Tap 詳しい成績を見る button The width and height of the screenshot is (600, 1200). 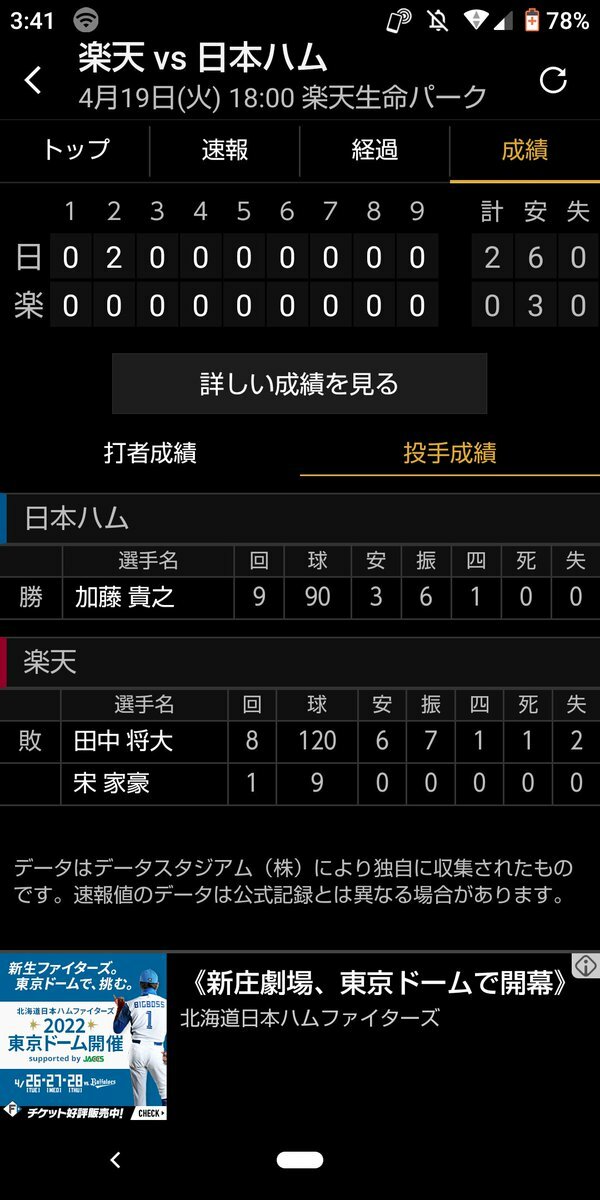299,384
